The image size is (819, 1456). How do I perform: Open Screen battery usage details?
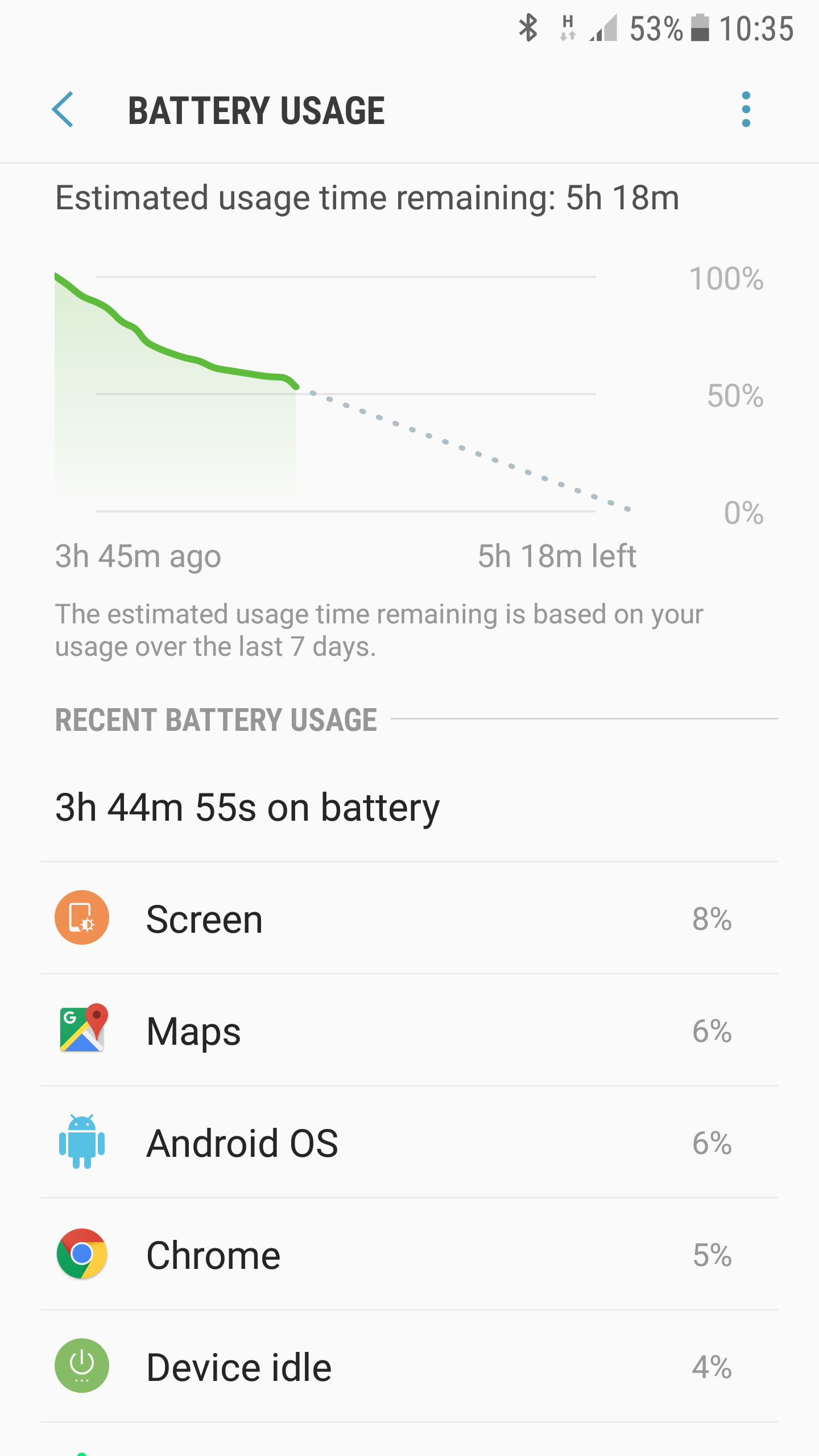click(x=409, y=918)
